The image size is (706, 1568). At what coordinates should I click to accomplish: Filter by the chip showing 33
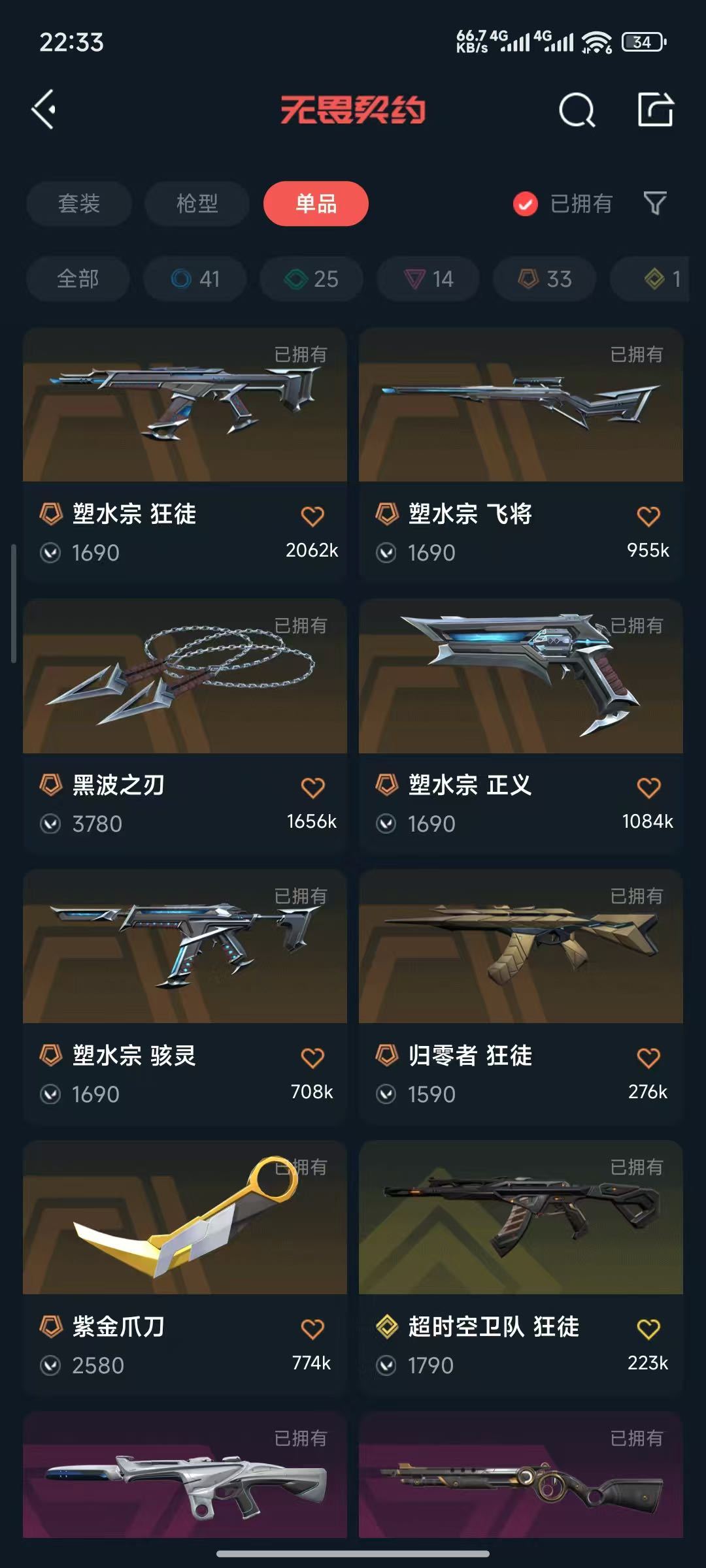(545, 279)
